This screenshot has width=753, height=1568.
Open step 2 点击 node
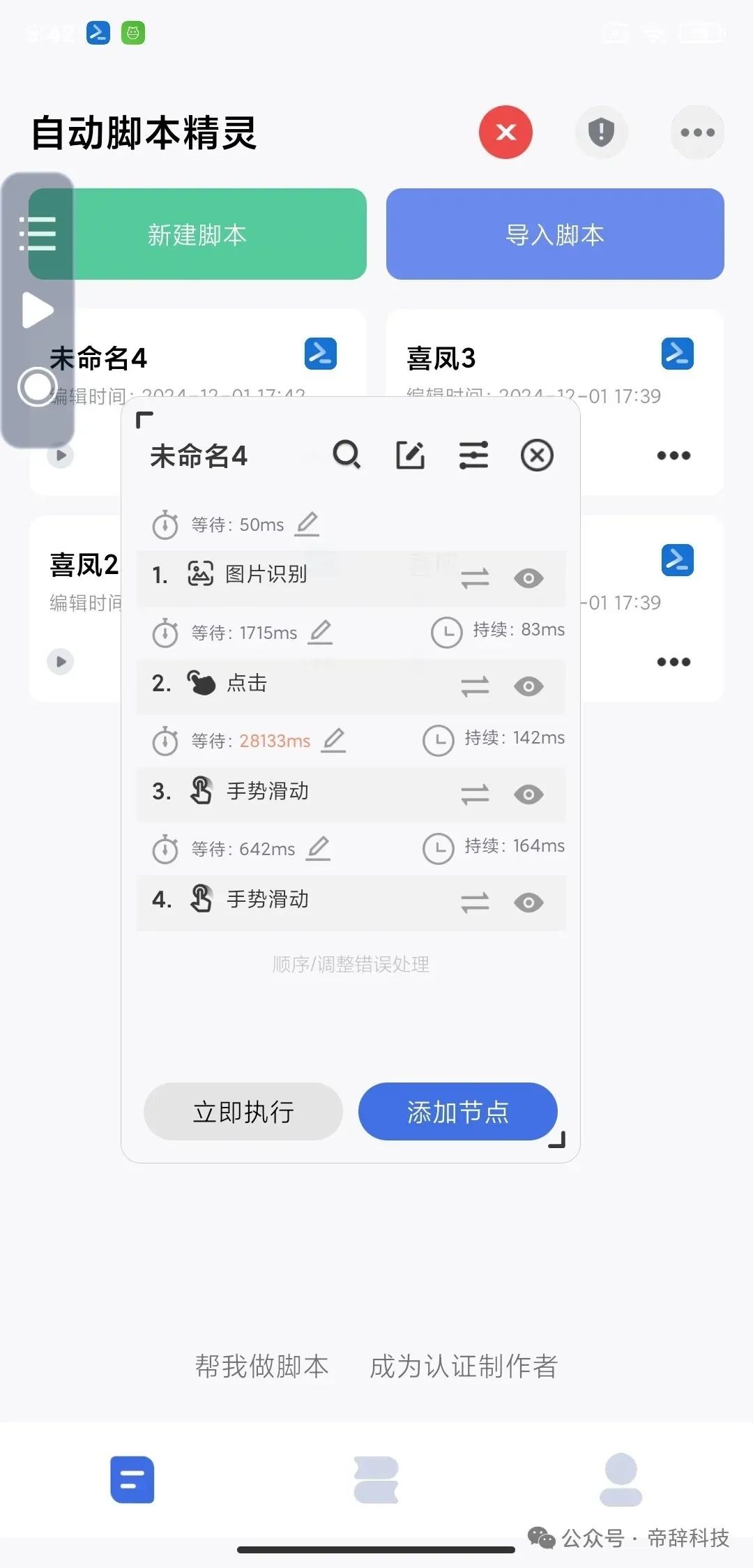[247, 683]
